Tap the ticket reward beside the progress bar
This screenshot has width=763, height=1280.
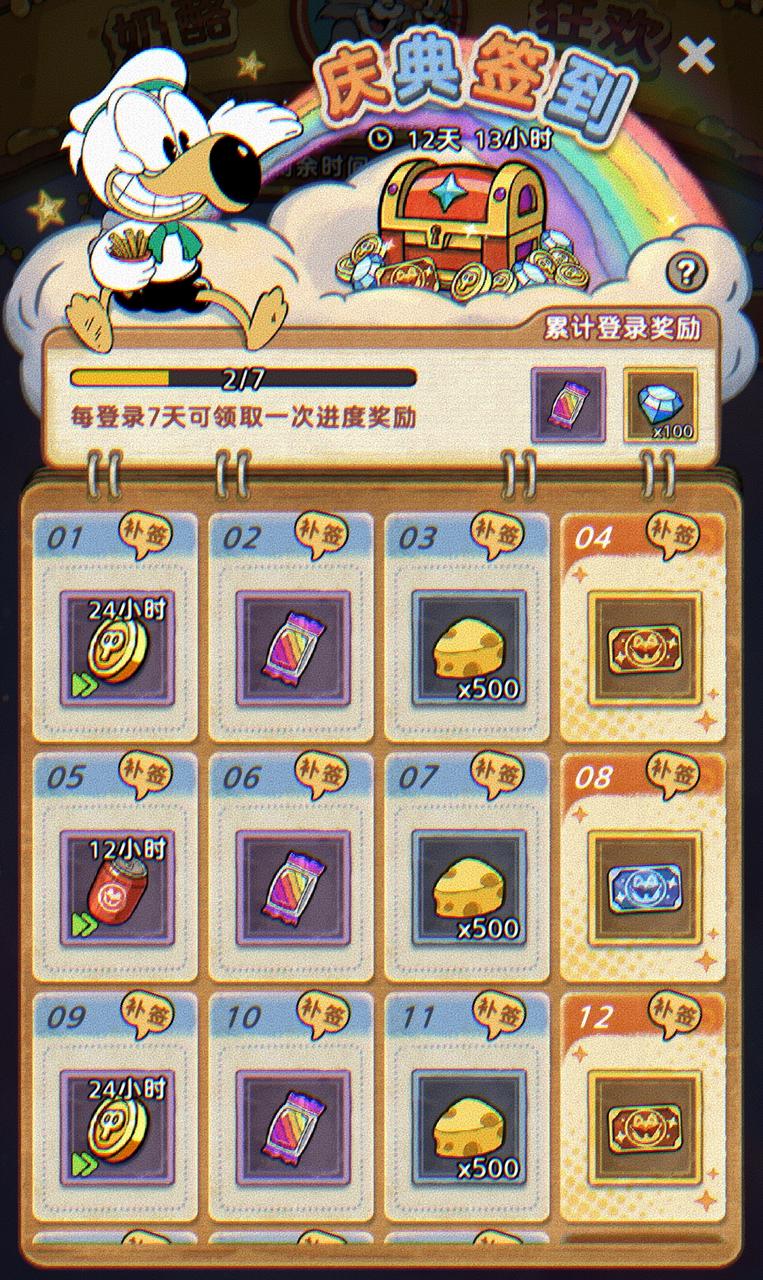(x=567, y=404)
